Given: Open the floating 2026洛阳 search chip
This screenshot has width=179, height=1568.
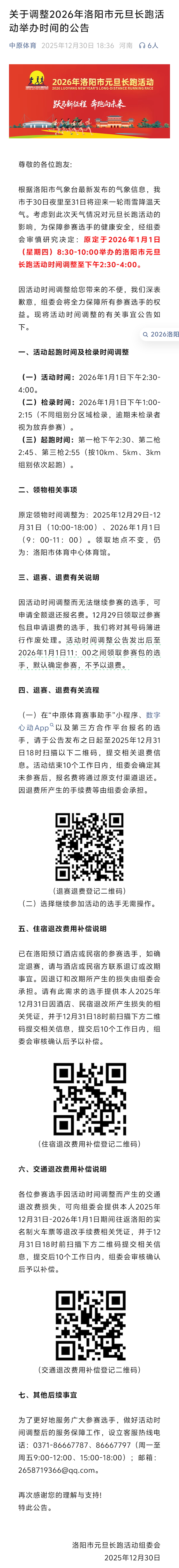Looking at the screenshot, I should [161, 334].
